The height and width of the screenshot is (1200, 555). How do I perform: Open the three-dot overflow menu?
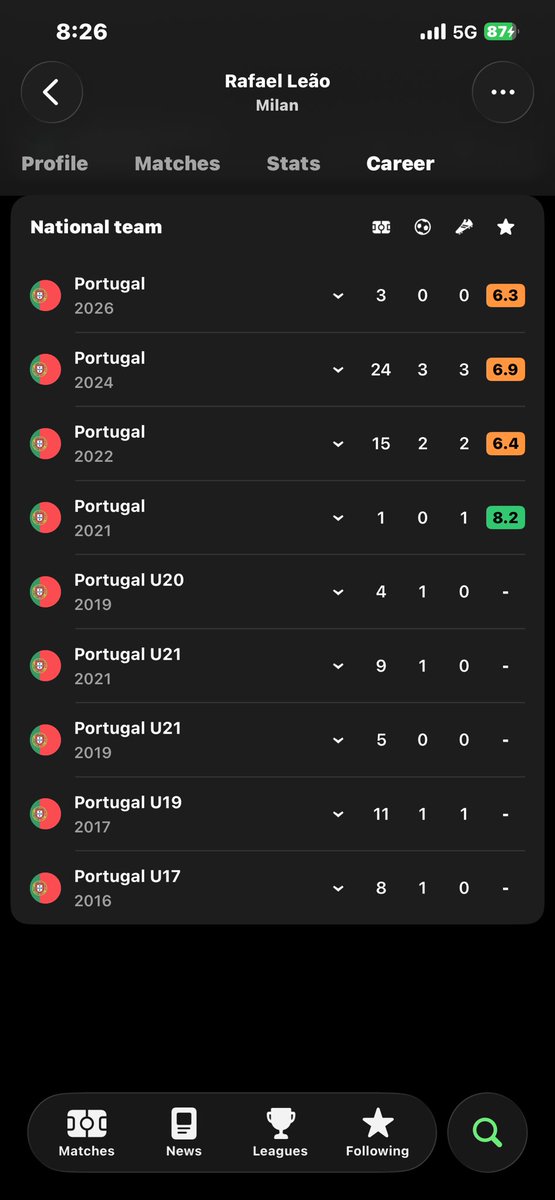click(502, 92)
